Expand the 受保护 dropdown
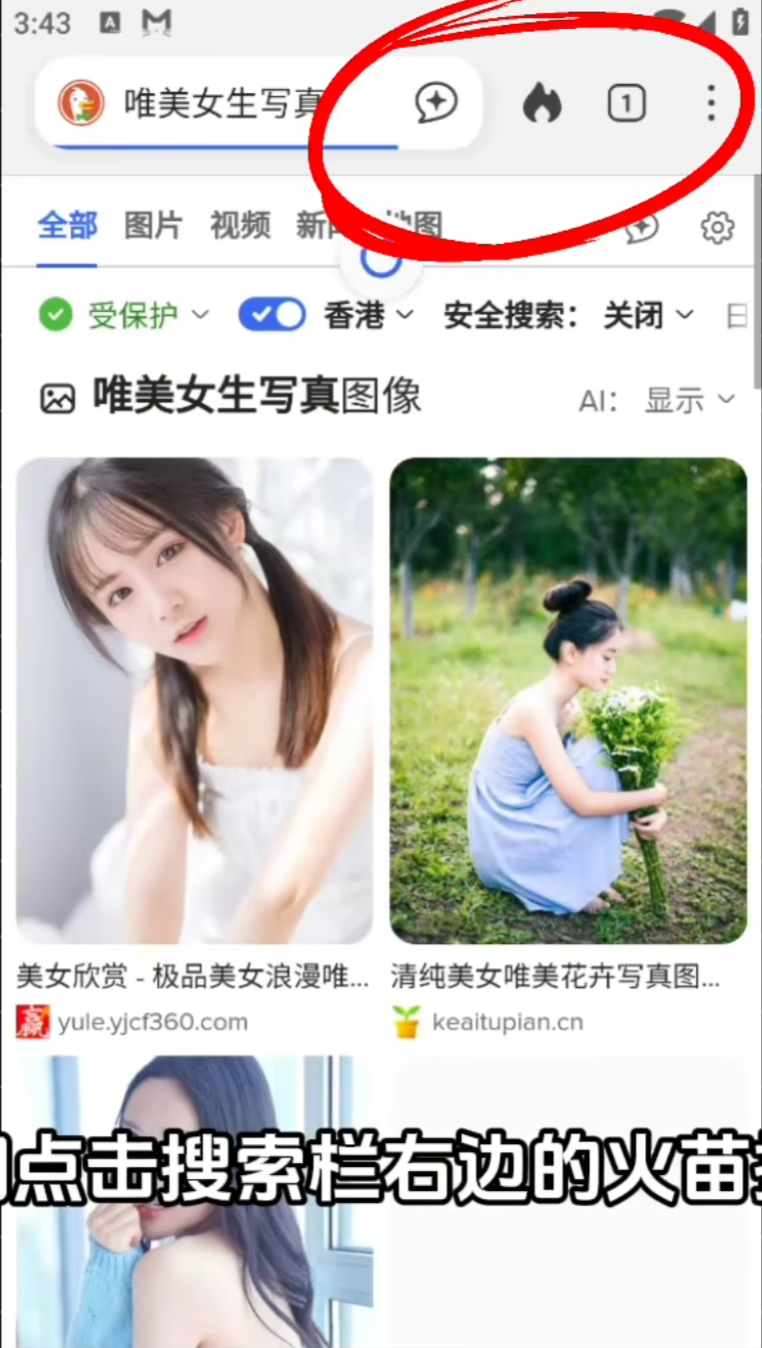The height and width of the screenshot is (1348, 762). (x=125, y=316)
